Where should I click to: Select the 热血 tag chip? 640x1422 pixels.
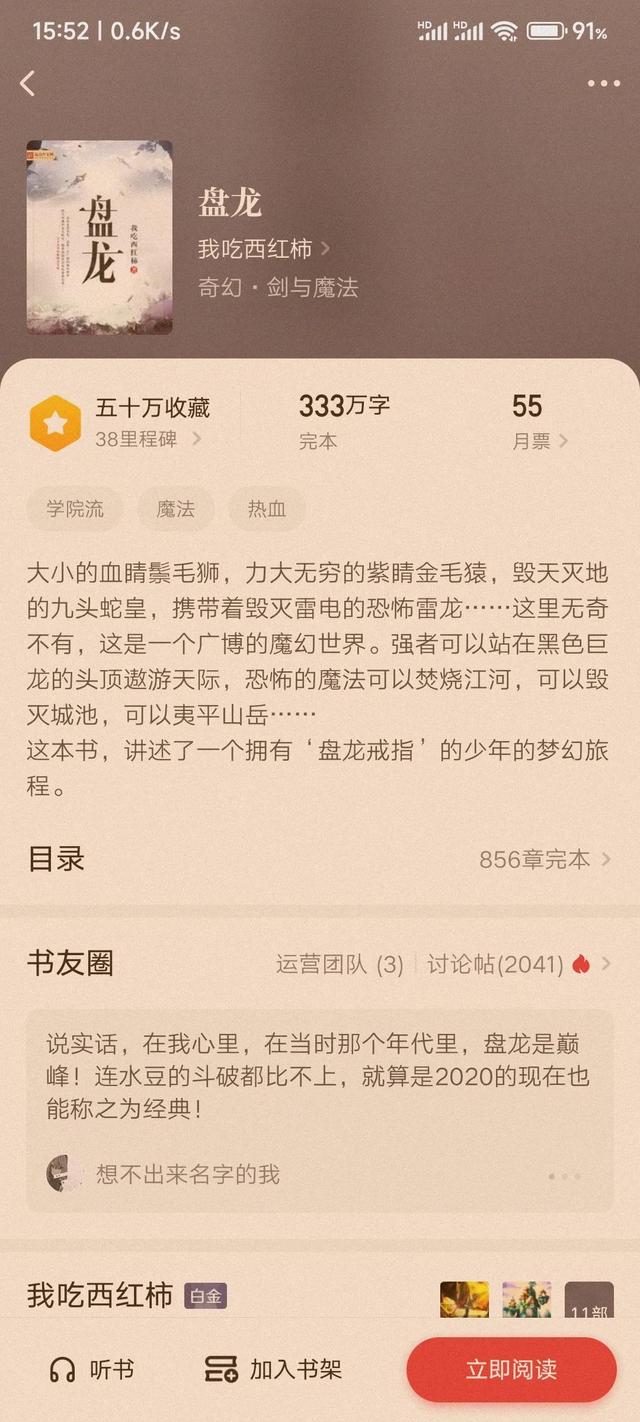coord(267,509)
